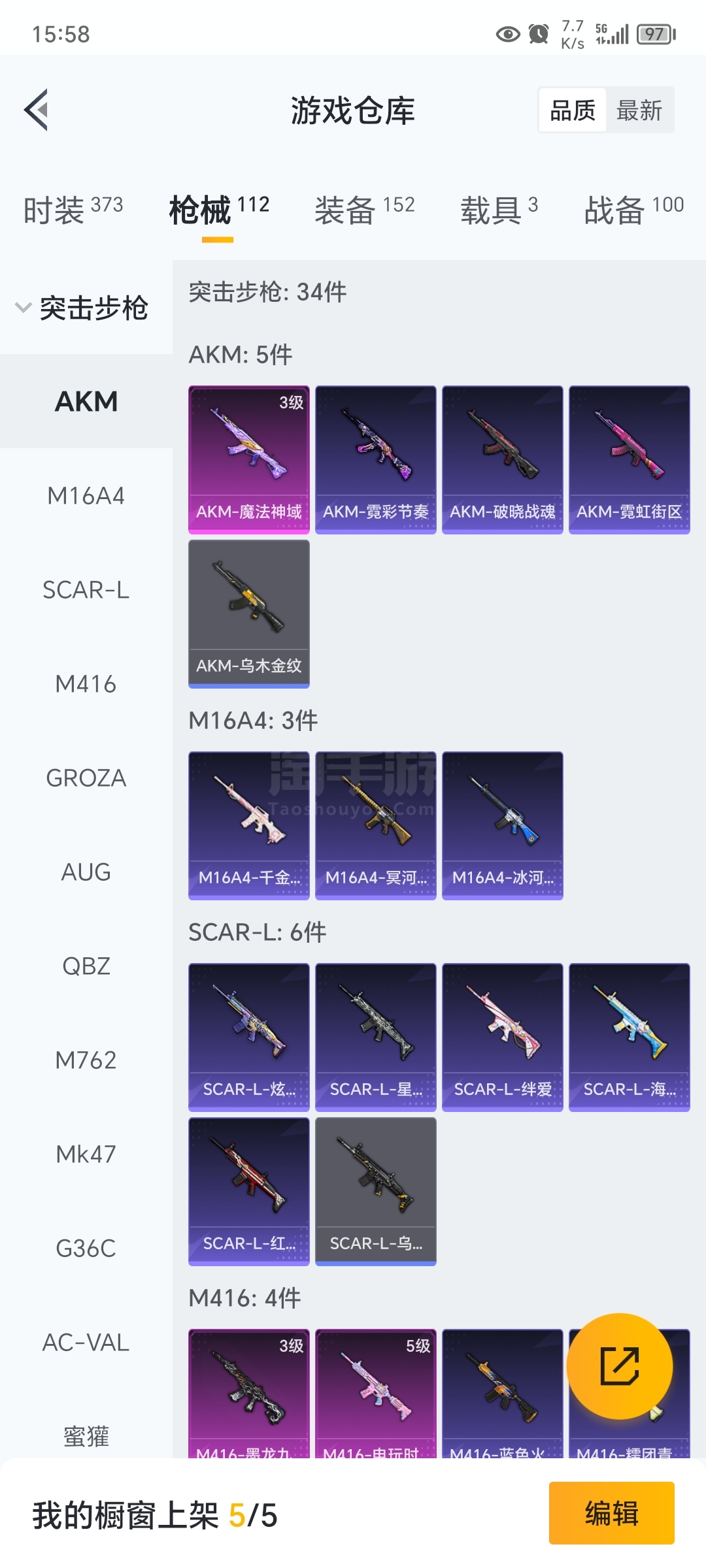Open the SCAR-L-绊爱 skin

click(x=503, y=1037)
